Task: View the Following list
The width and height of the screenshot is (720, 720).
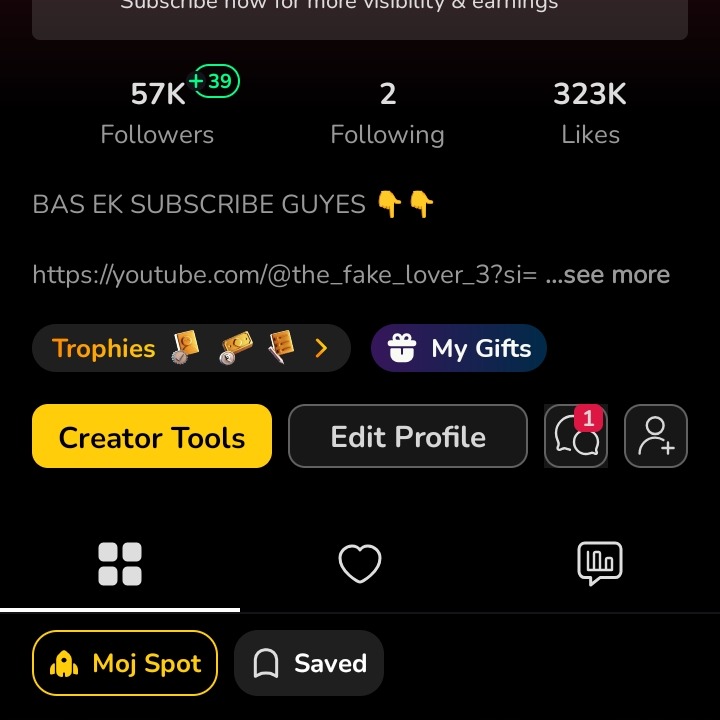Action: coord(387,114)
